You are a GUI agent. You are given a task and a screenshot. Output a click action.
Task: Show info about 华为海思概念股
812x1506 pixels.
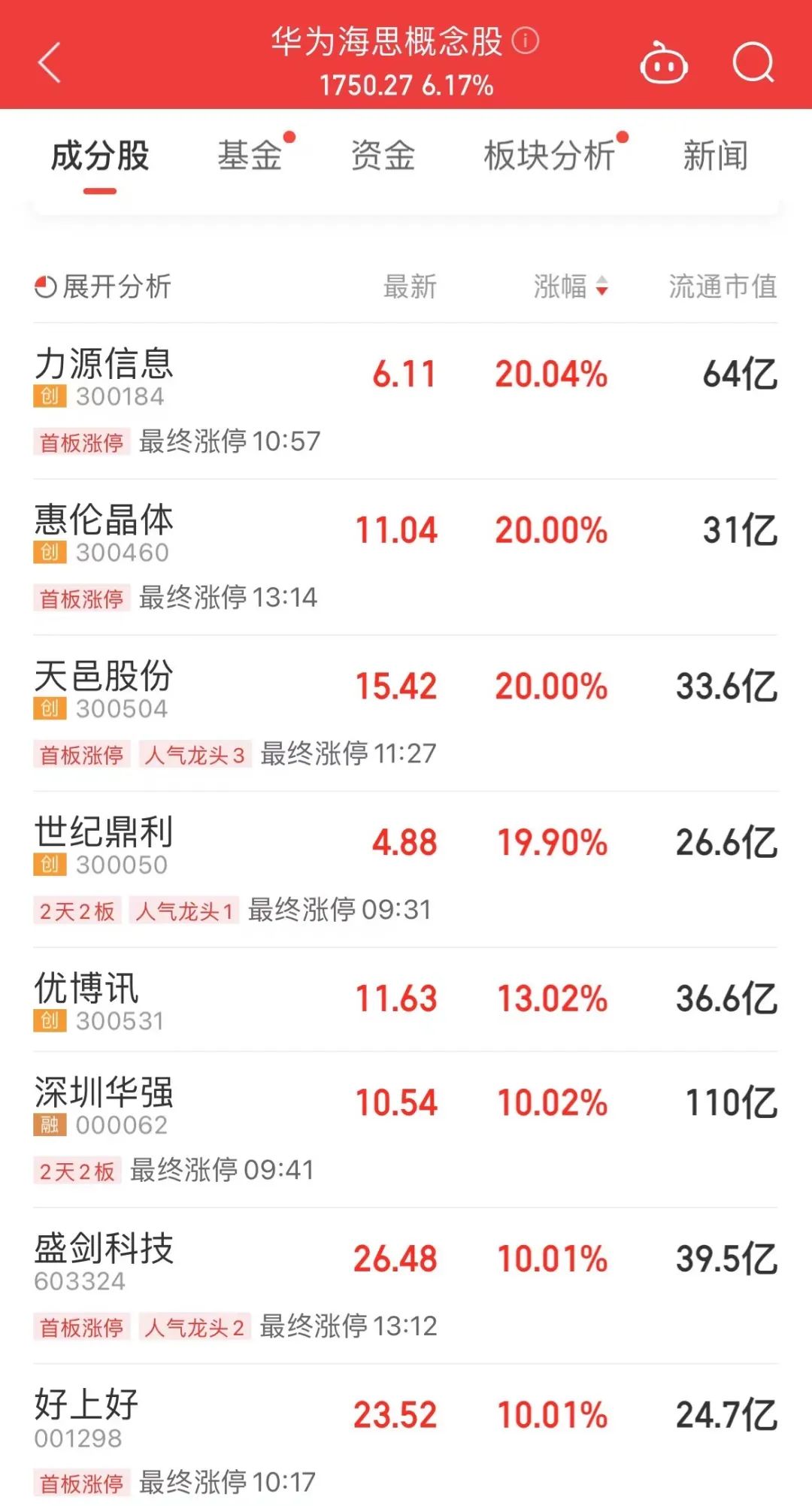526,40
